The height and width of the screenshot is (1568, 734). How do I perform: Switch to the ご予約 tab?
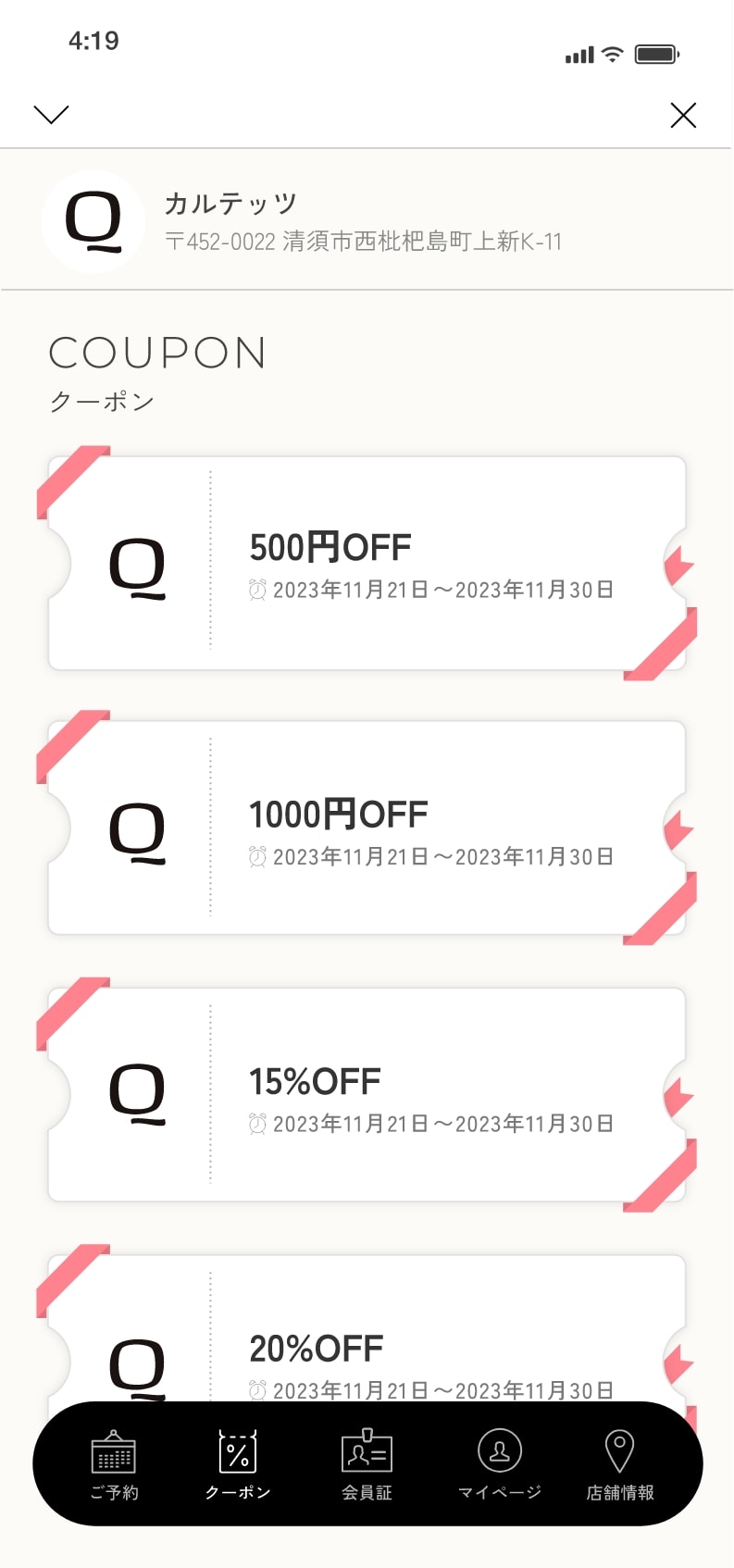[x=114, y=1464]
